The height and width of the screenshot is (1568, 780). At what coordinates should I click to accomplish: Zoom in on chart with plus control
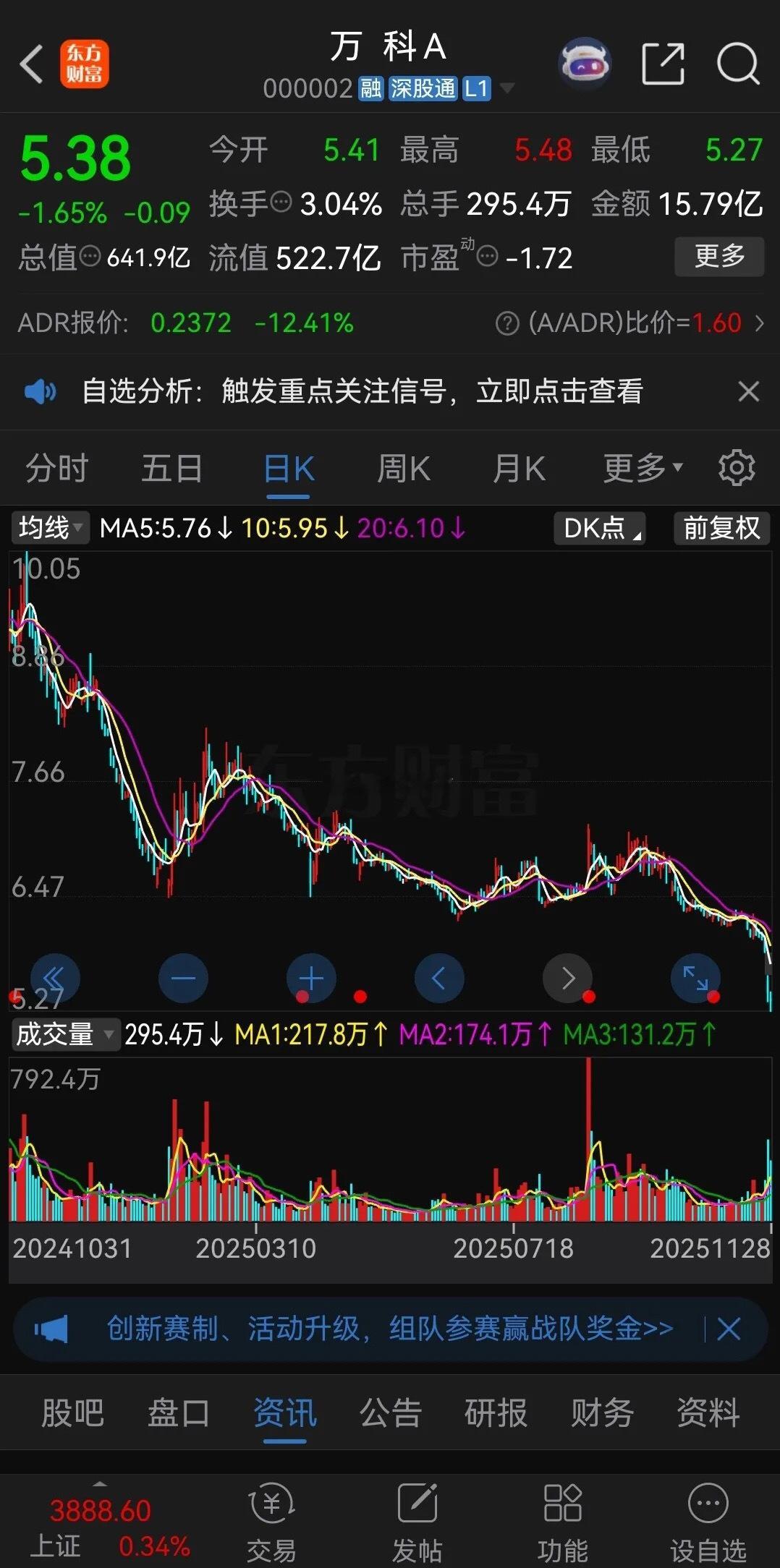pos(311,977)
